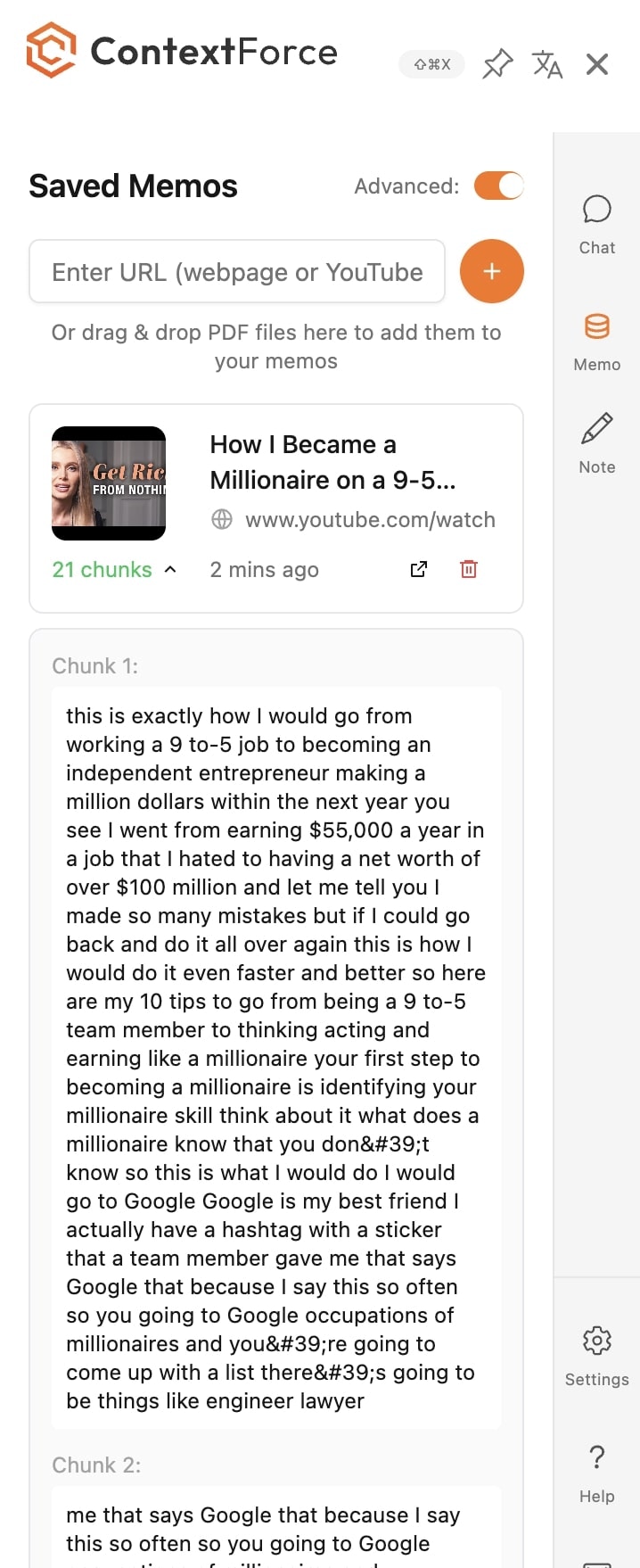The image size is (640, 1568).
Task: Collapse the 21 chunks list
Action: pos(114,570)
